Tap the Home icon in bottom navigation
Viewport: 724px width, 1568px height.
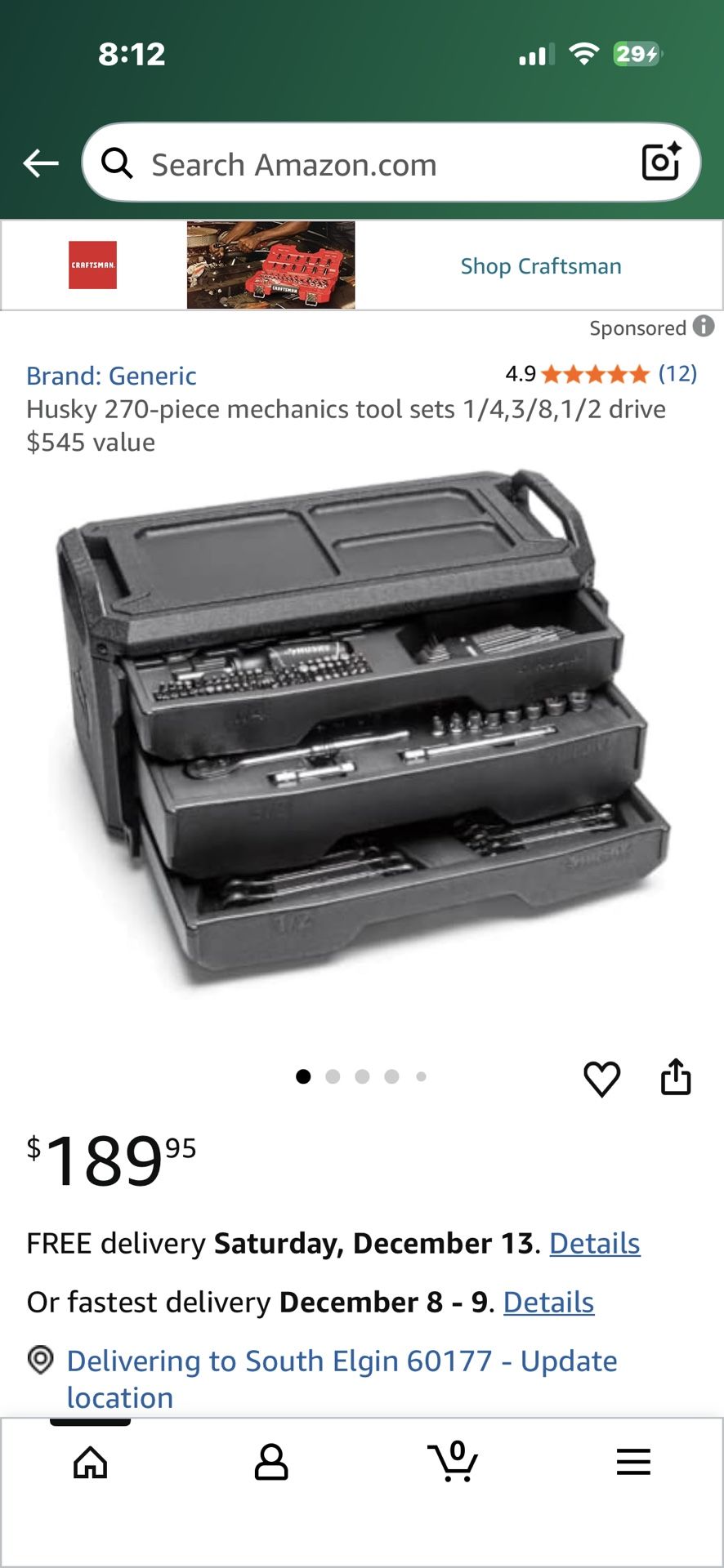point(90,1462)
